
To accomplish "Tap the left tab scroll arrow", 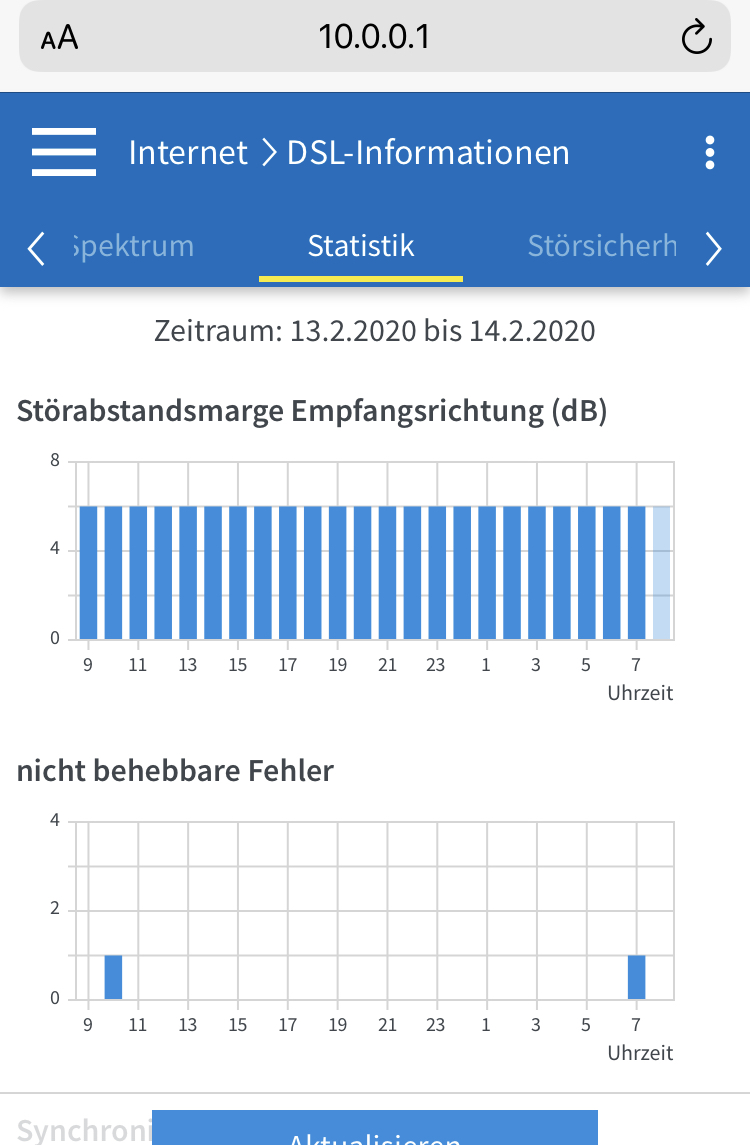I will (x=36, y=248).
